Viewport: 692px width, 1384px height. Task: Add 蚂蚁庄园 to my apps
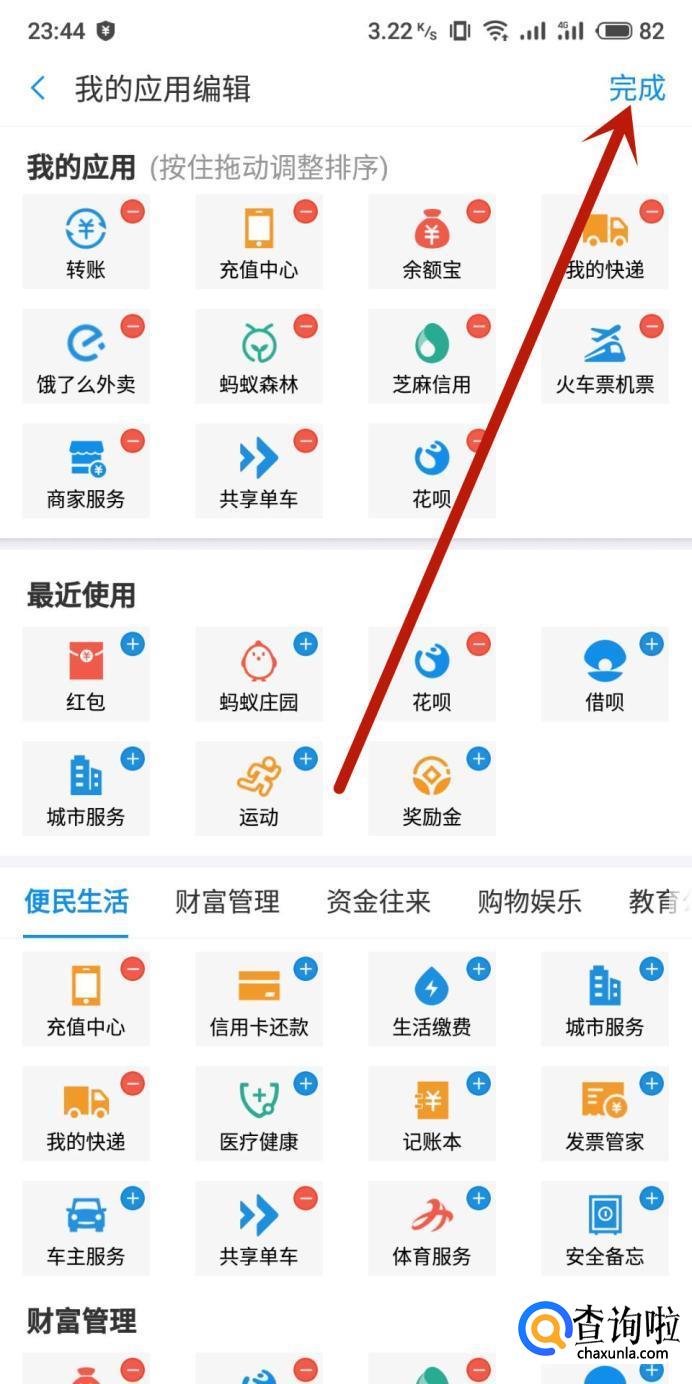coord(306,644)
